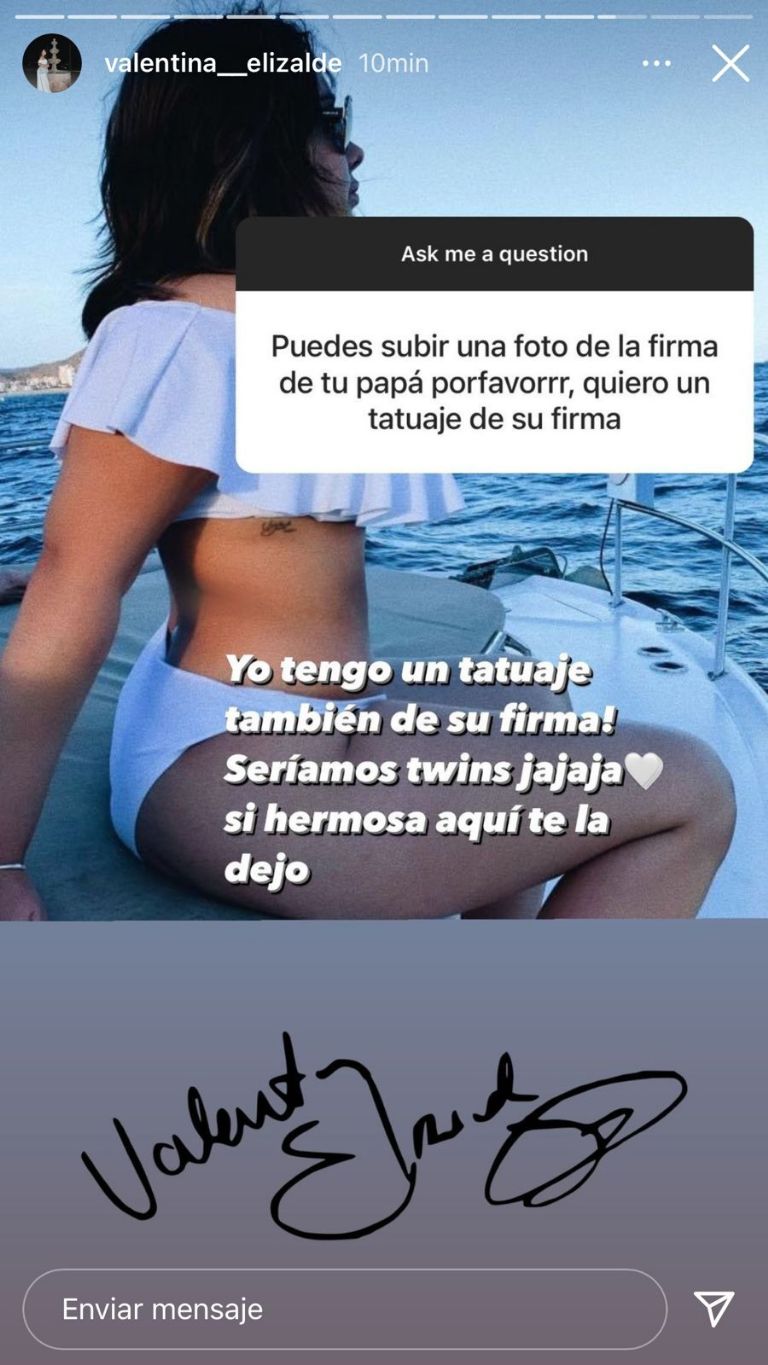Image resolution: width=768 pixels, height=1365 pixels.
Task: Share this story via direct message
Action: [x=714, y=1309]
